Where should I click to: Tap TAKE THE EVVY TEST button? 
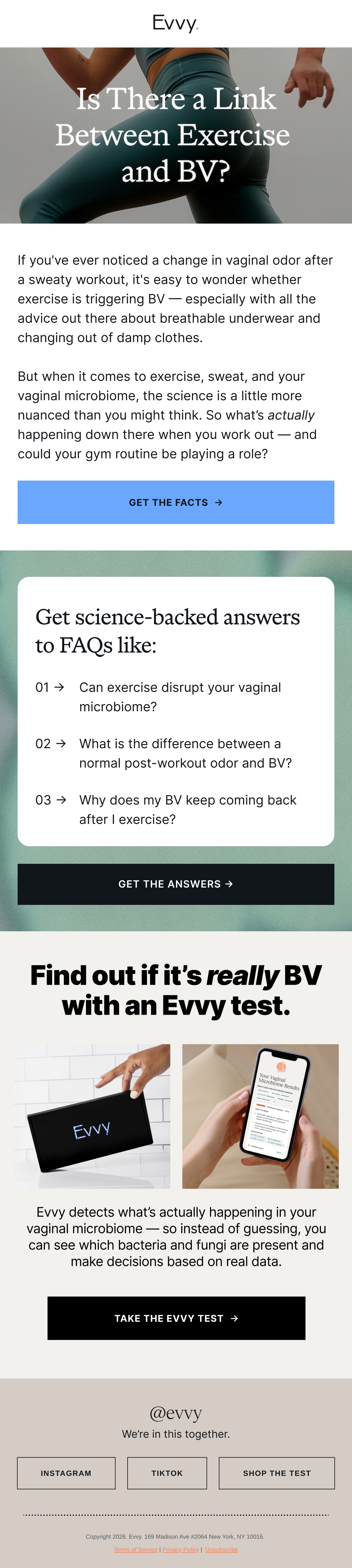pyautogui.click(x=176, y=1318)
